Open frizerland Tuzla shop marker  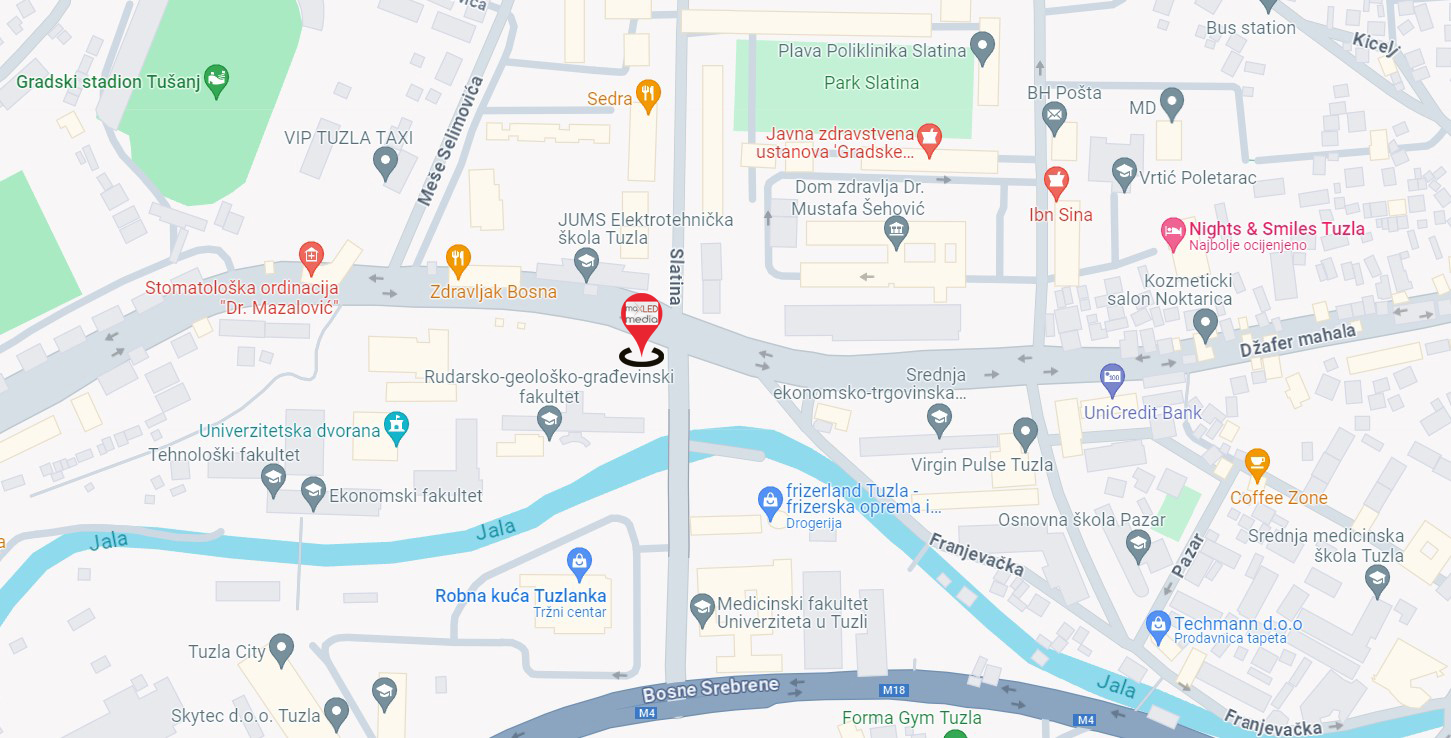pyautogui.click(x=769, y=500)
